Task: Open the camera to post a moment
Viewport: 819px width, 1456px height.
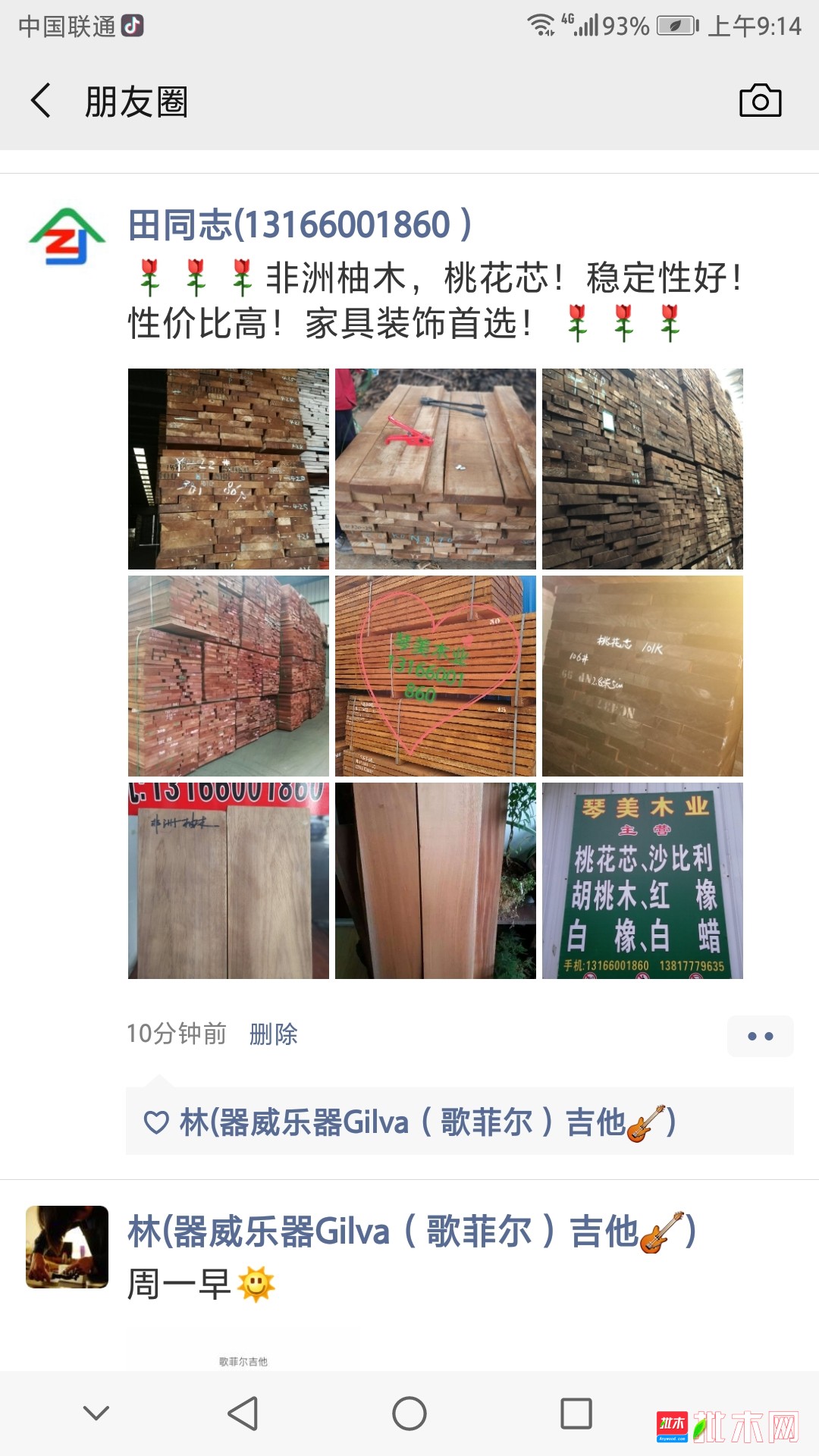Action: (x=760, y=101)
